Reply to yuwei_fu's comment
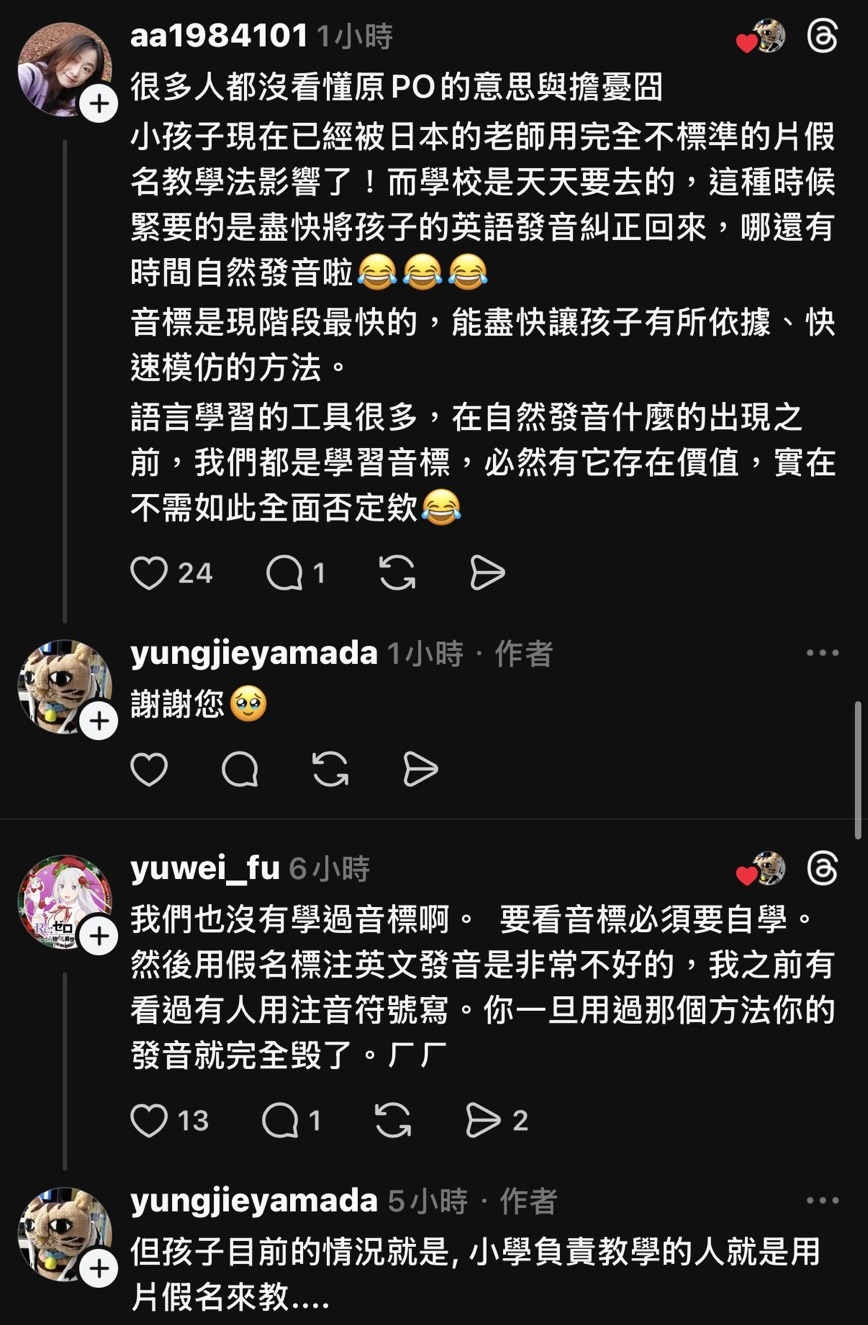The height and width of the screenshot is (1325, 868). click(281, 1121)
